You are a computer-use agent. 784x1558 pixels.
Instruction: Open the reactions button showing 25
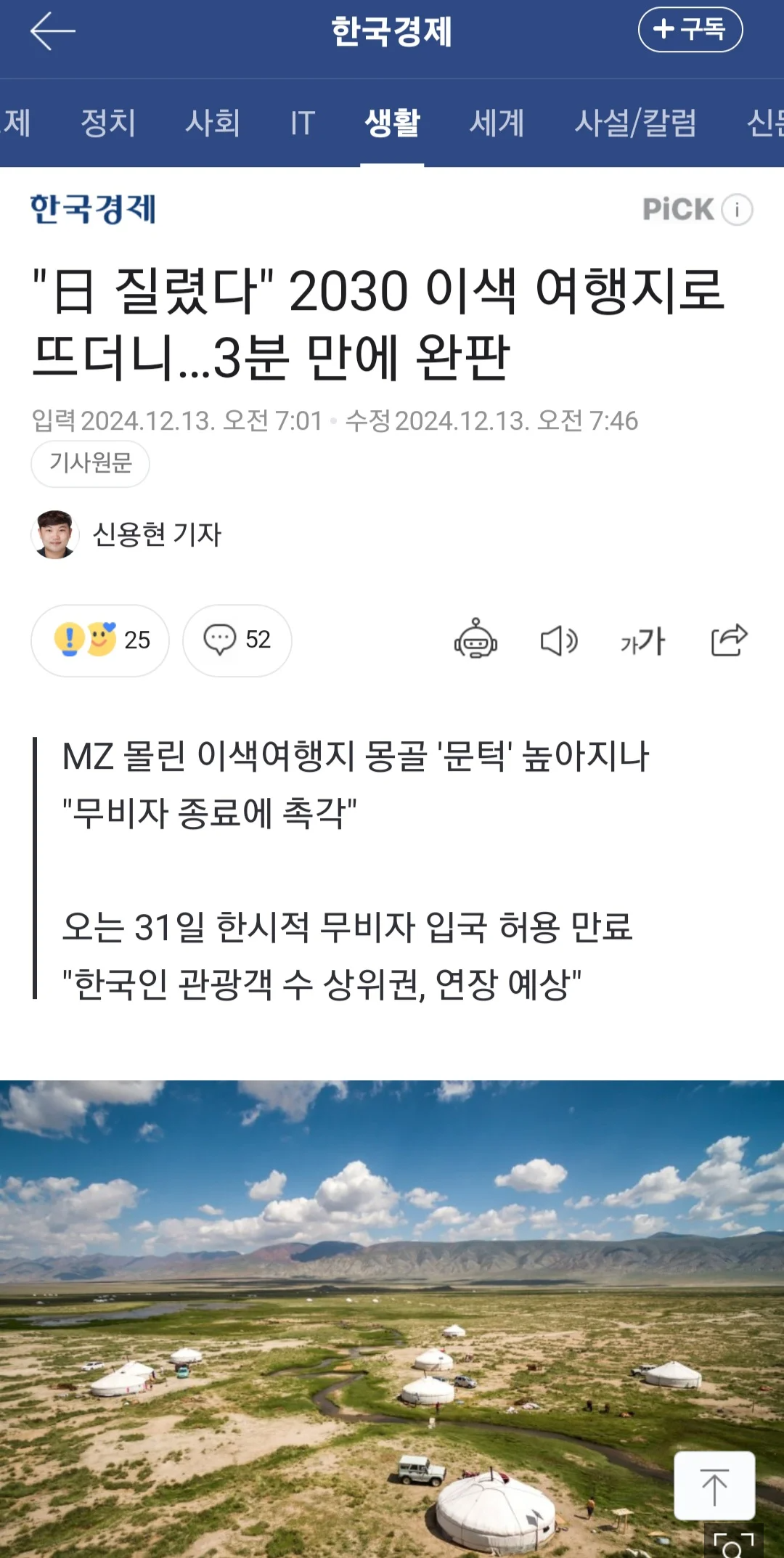(x=100, y=640)
